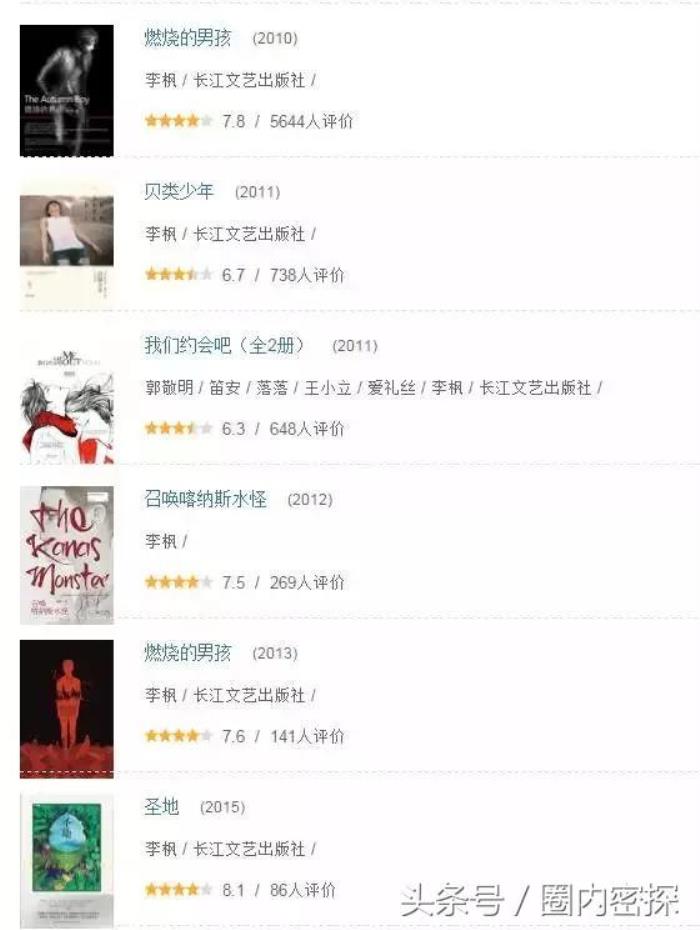The height and width of the screenshot is (930, 700).
Task: Open the 召唤喀纳斯水怪 title link
Action: [x=206, y=499]
